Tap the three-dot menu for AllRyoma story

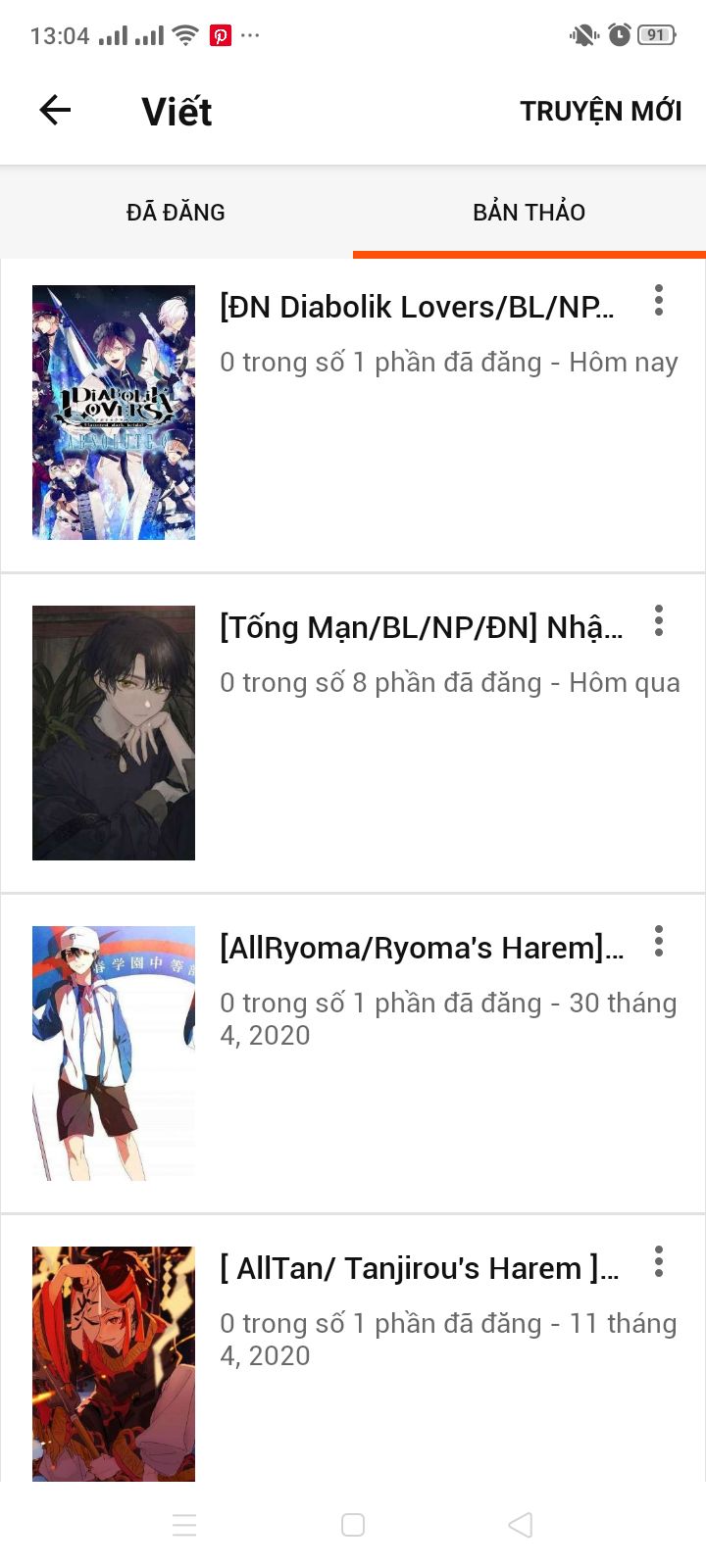pyautogui.click(x=659, y=942)
